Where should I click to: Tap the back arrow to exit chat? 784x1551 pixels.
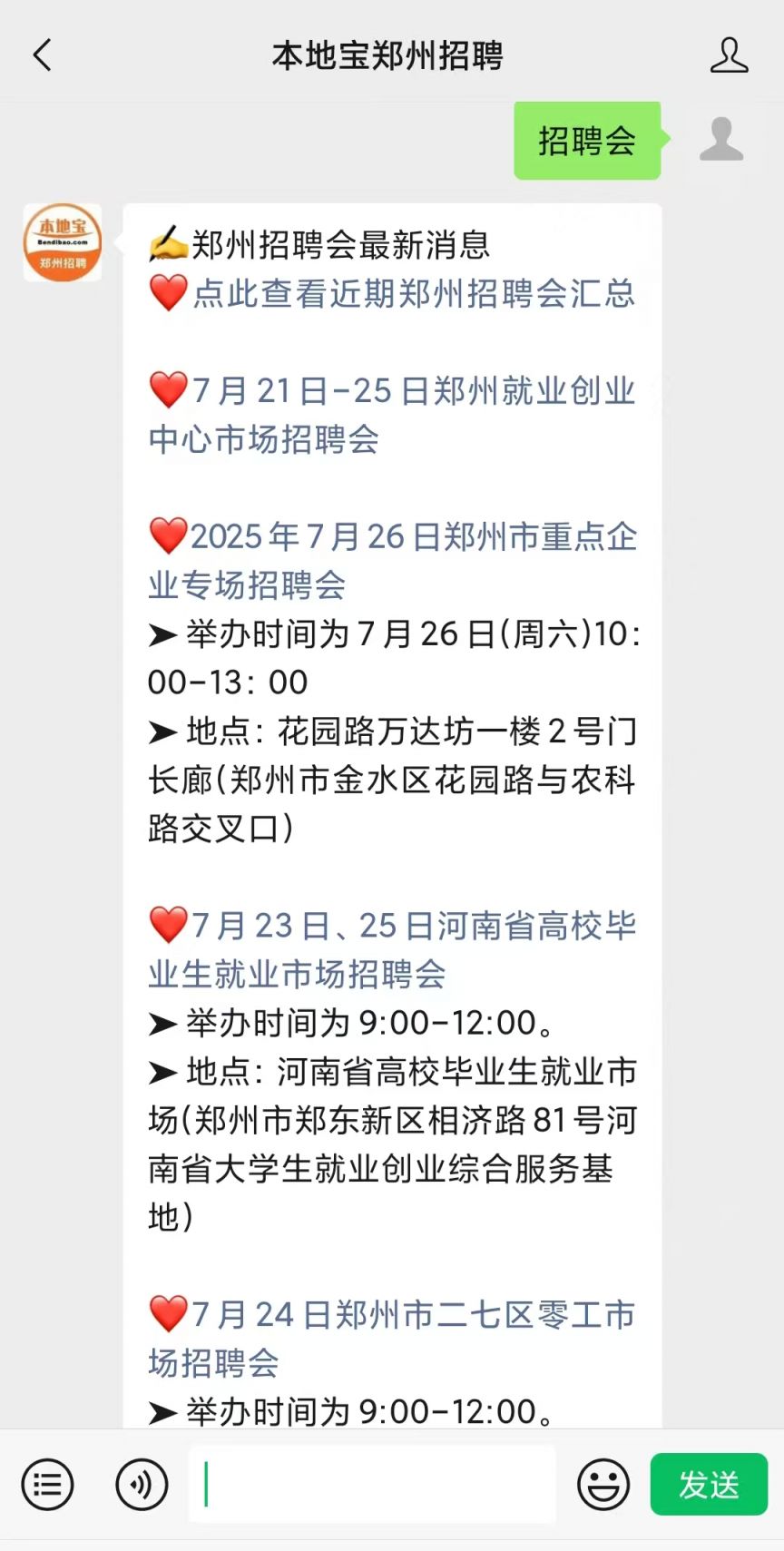40,54
